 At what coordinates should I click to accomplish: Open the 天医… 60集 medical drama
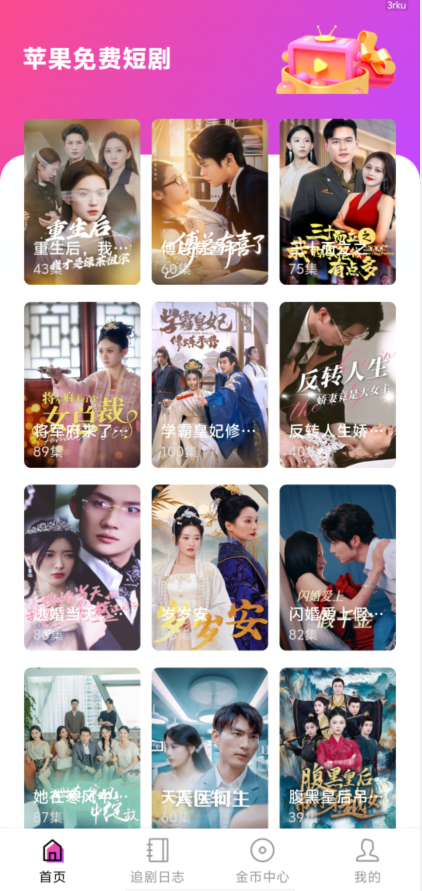click(210, 748)
